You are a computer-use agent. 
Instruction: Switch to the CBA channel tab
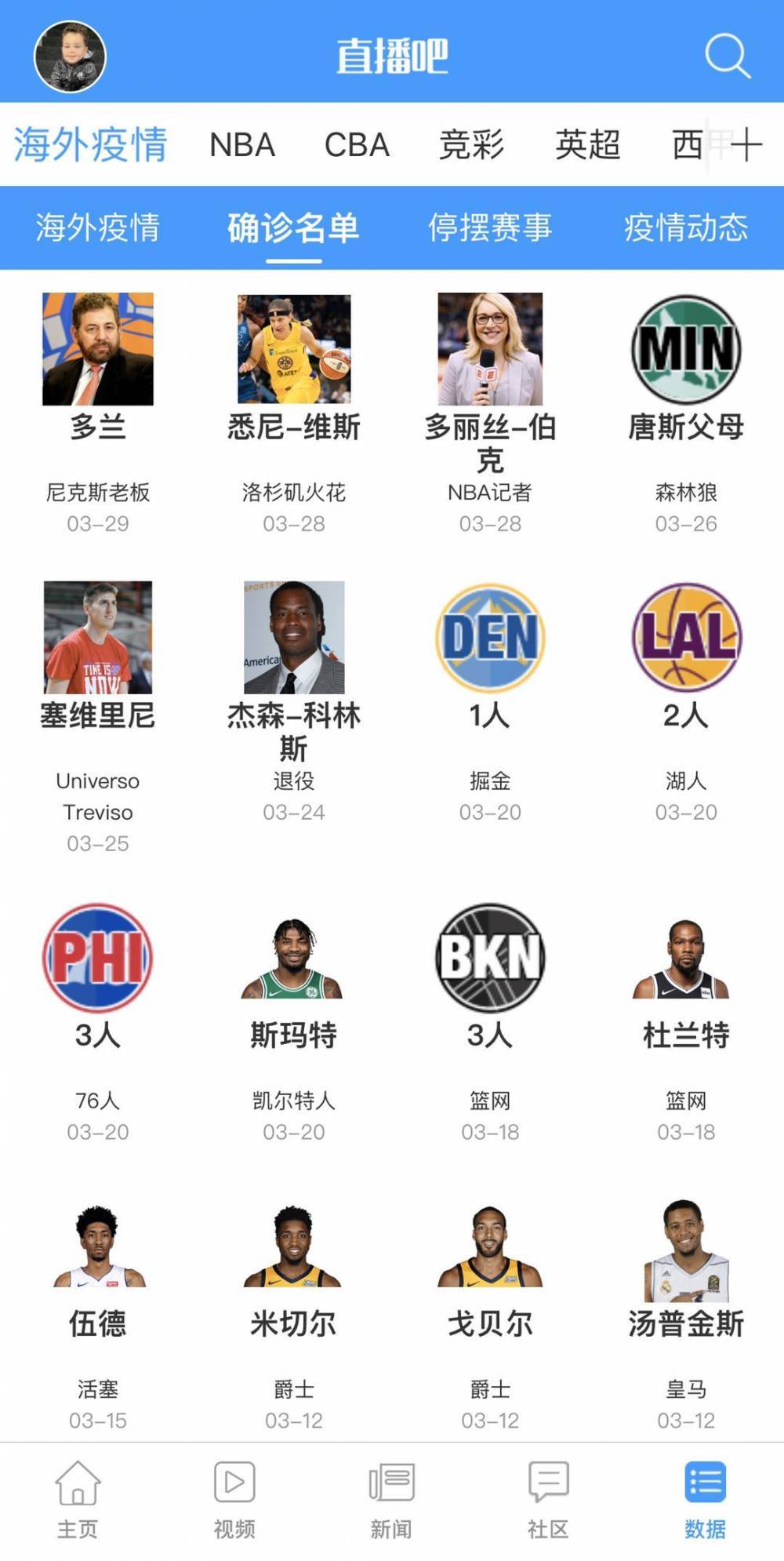(357, 145)
